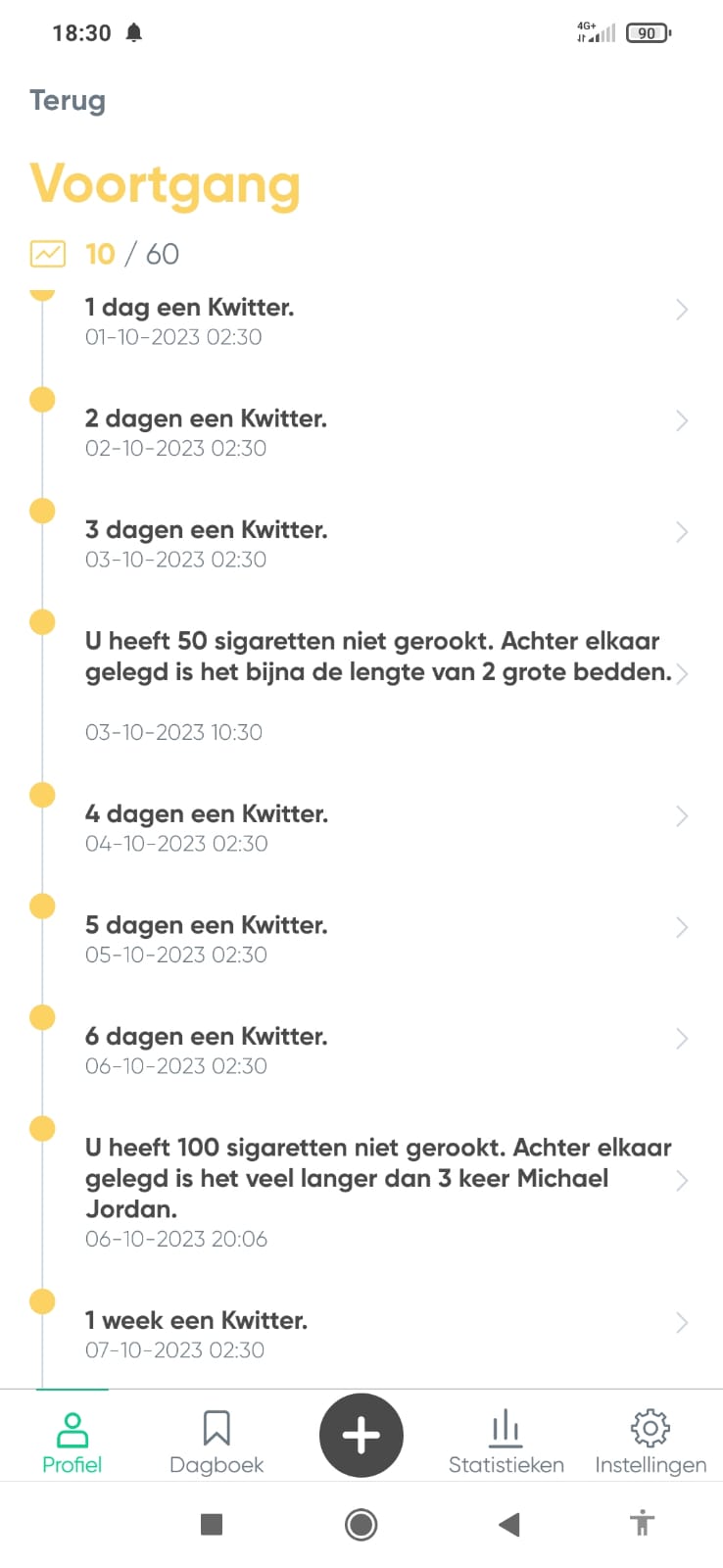723x1568 pixels.
Task: Tap the plus button to add entry
Action: (x=361, y=1436)
